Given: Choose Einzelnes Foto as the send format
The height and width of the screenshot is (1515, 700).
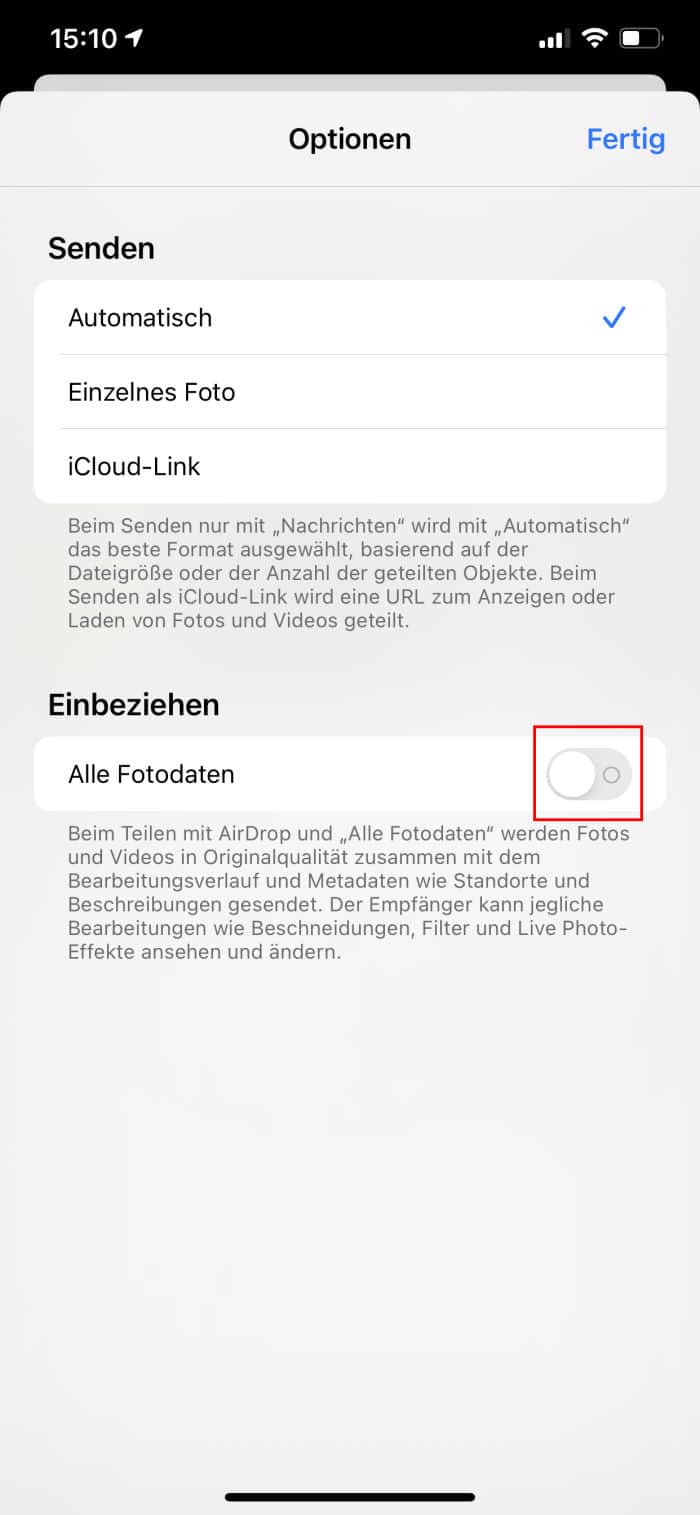Looking at the screenshot, I should click(x=350, y=392).
